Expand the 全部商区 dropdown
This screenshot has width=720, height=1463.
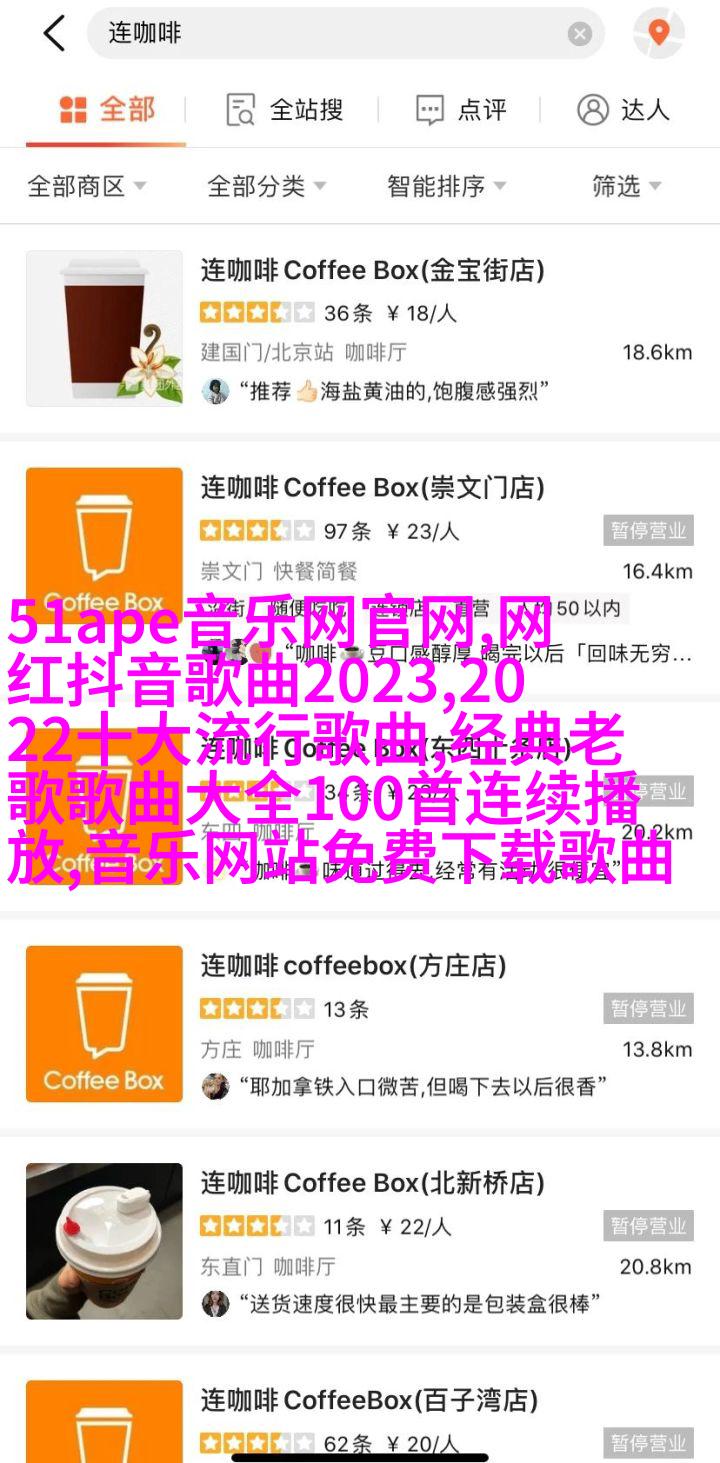87,186
